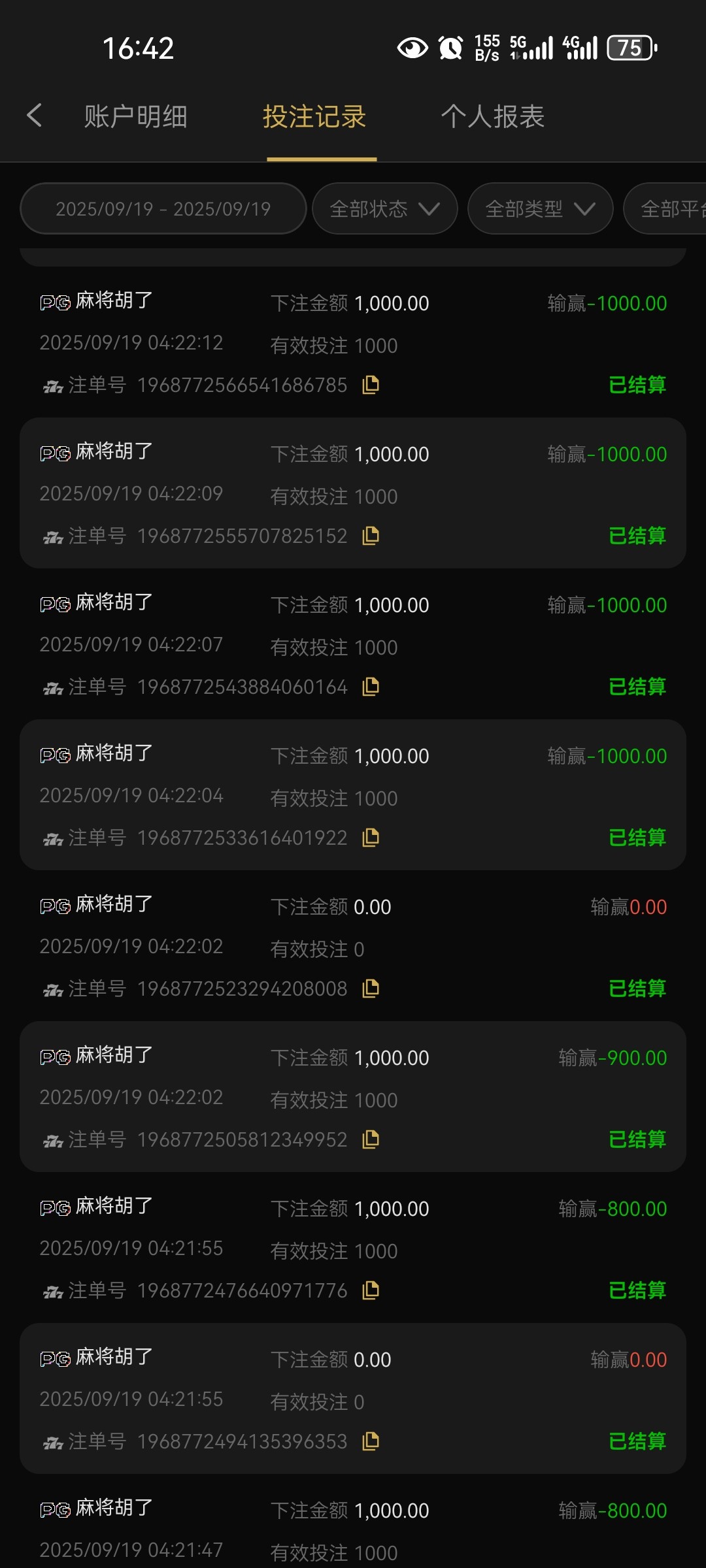The width and height of the screenshot is (706, 1568).
Task: Copy bet number 1968772505812349952
Action: [371, 1139]
